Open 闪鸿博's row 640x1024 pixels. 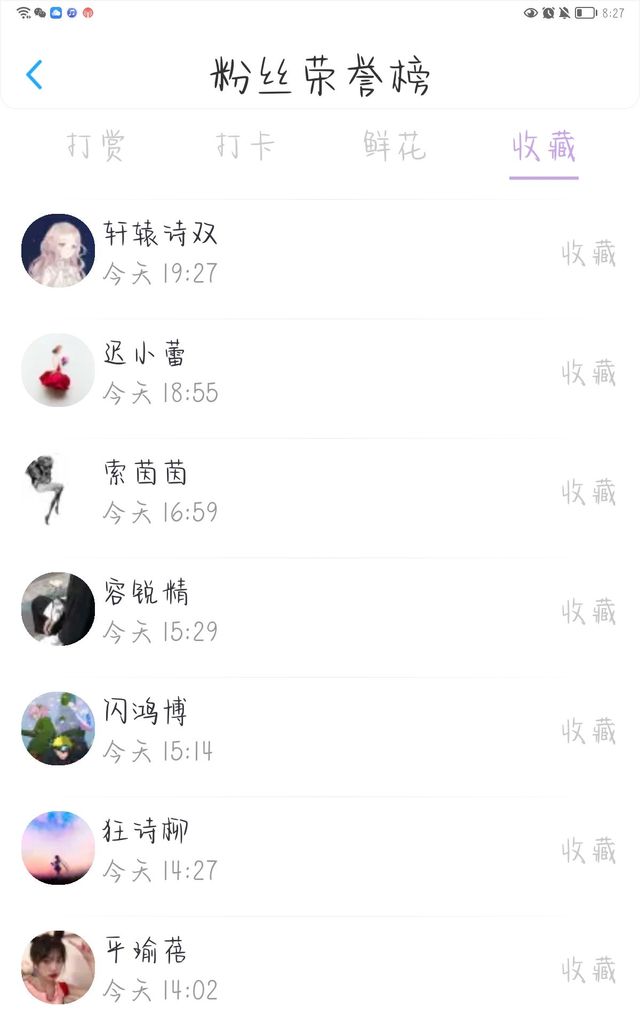pyautogui.click(x=320, y=729)
